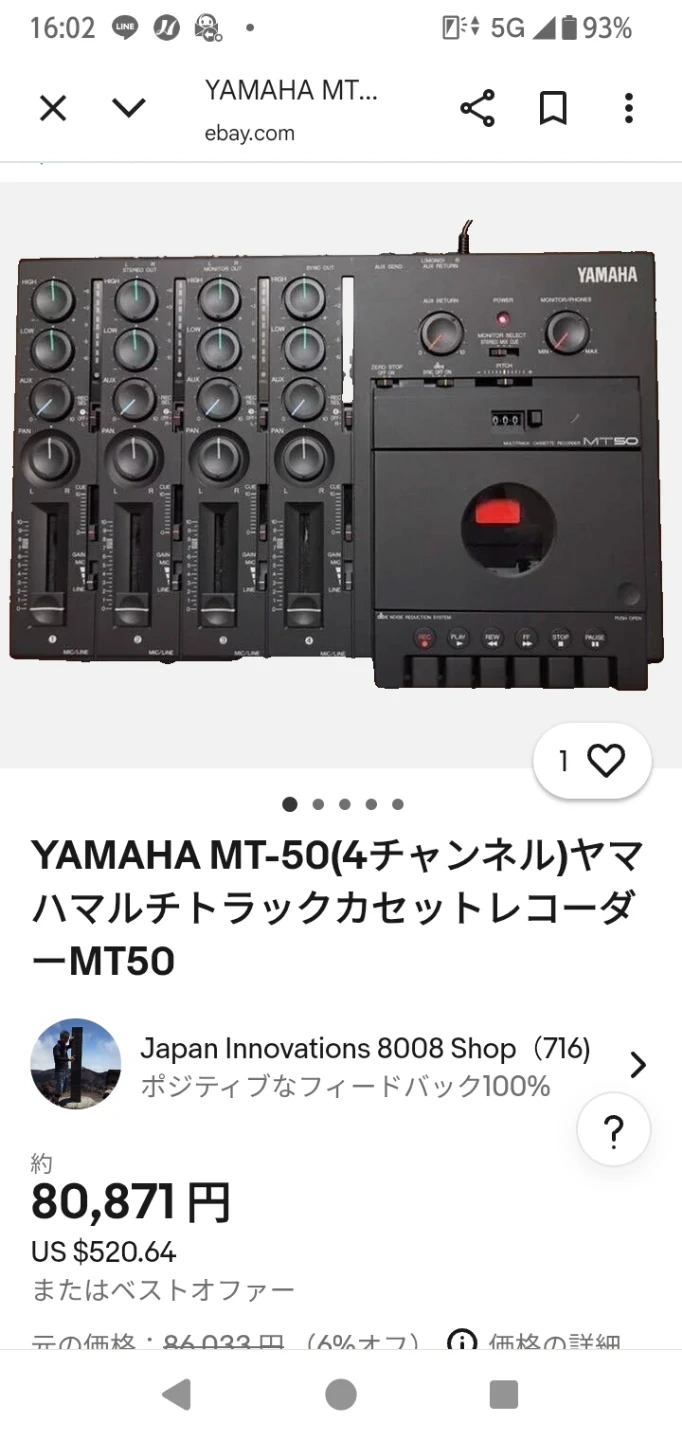Open the Yamaha MT-50 product photo
This screenshot has height=1440, width=682.
coord(340,470)
